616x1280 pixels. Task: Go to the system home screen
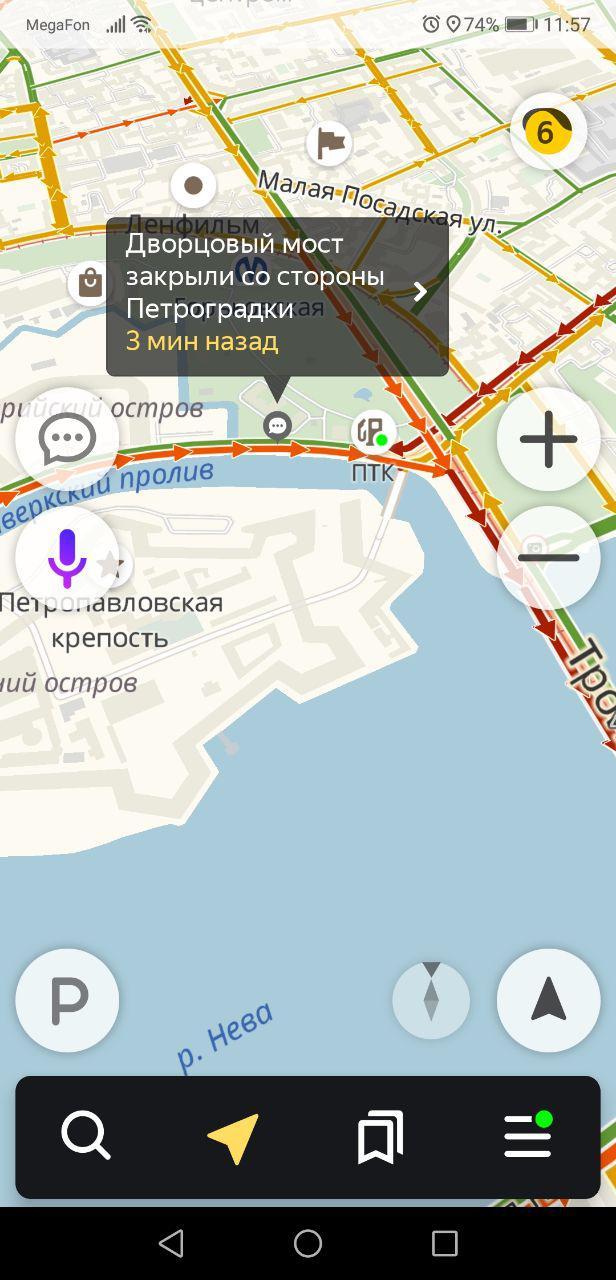pos(308,1243)
